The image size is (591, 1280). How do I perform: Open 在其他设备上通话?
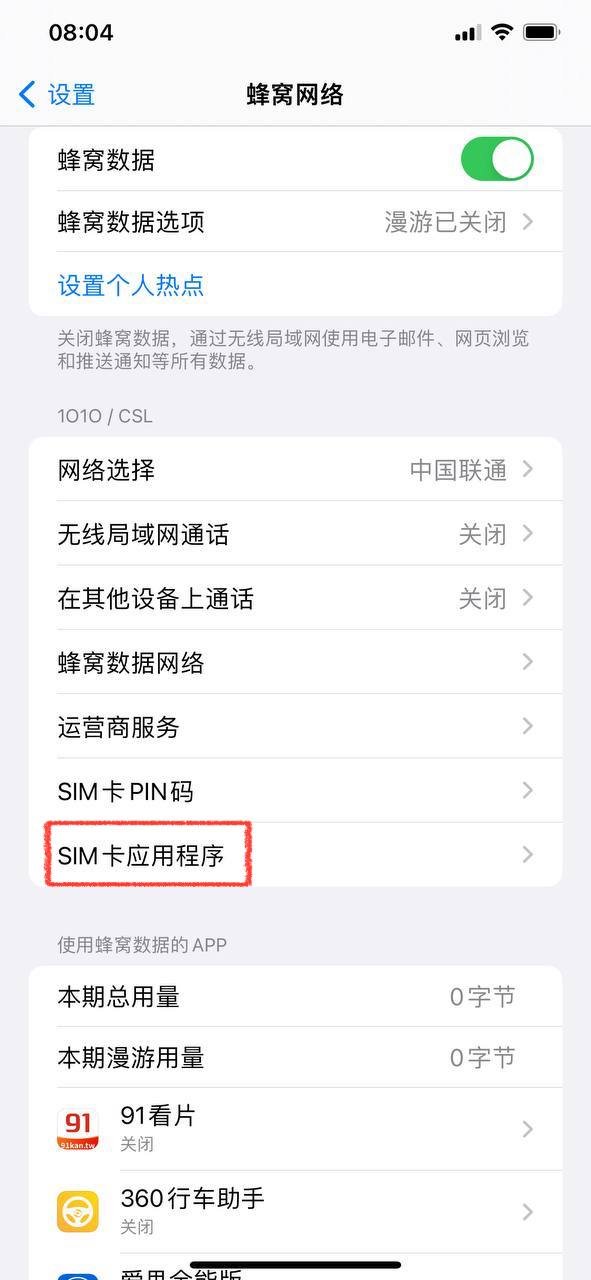296,598
